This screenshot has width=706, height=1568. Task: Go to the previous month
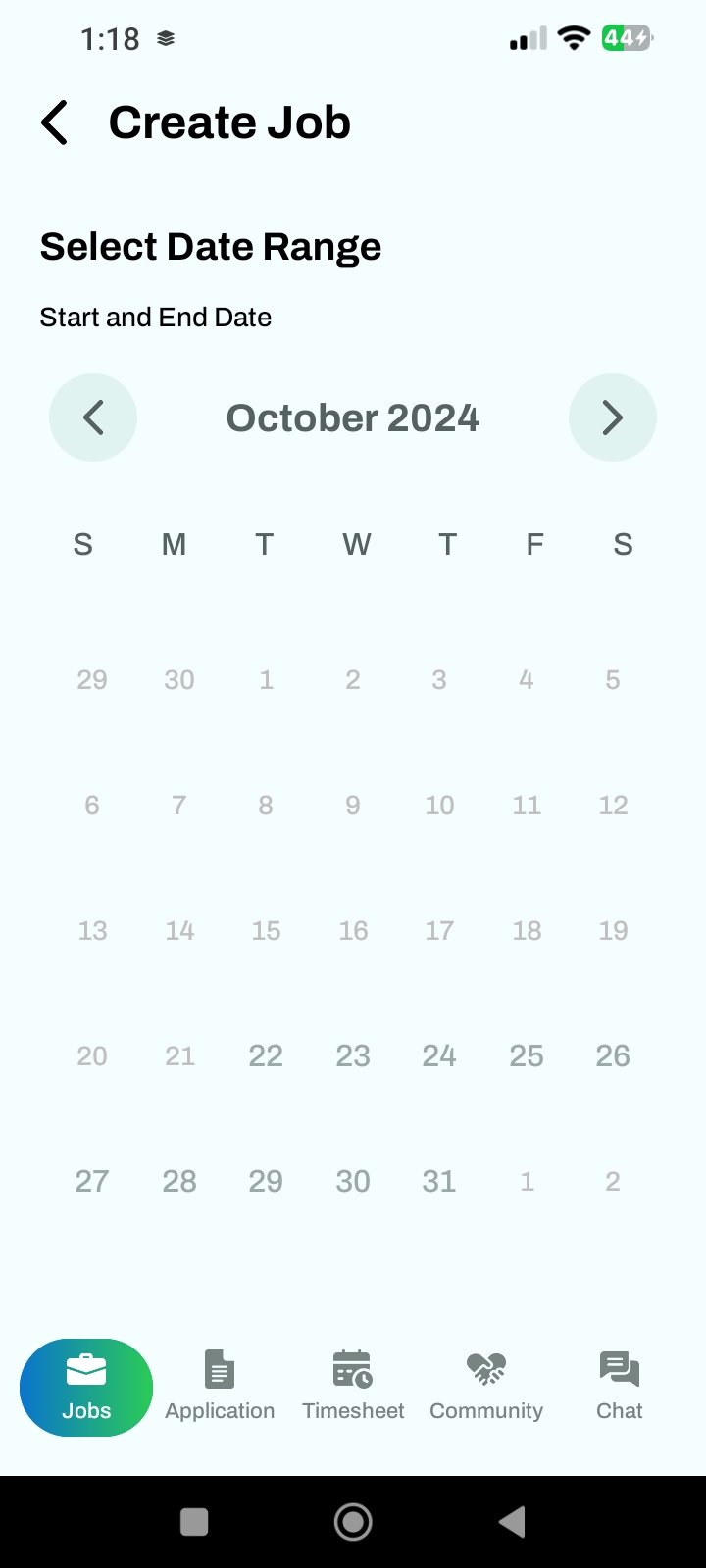(x=93, y=417)
